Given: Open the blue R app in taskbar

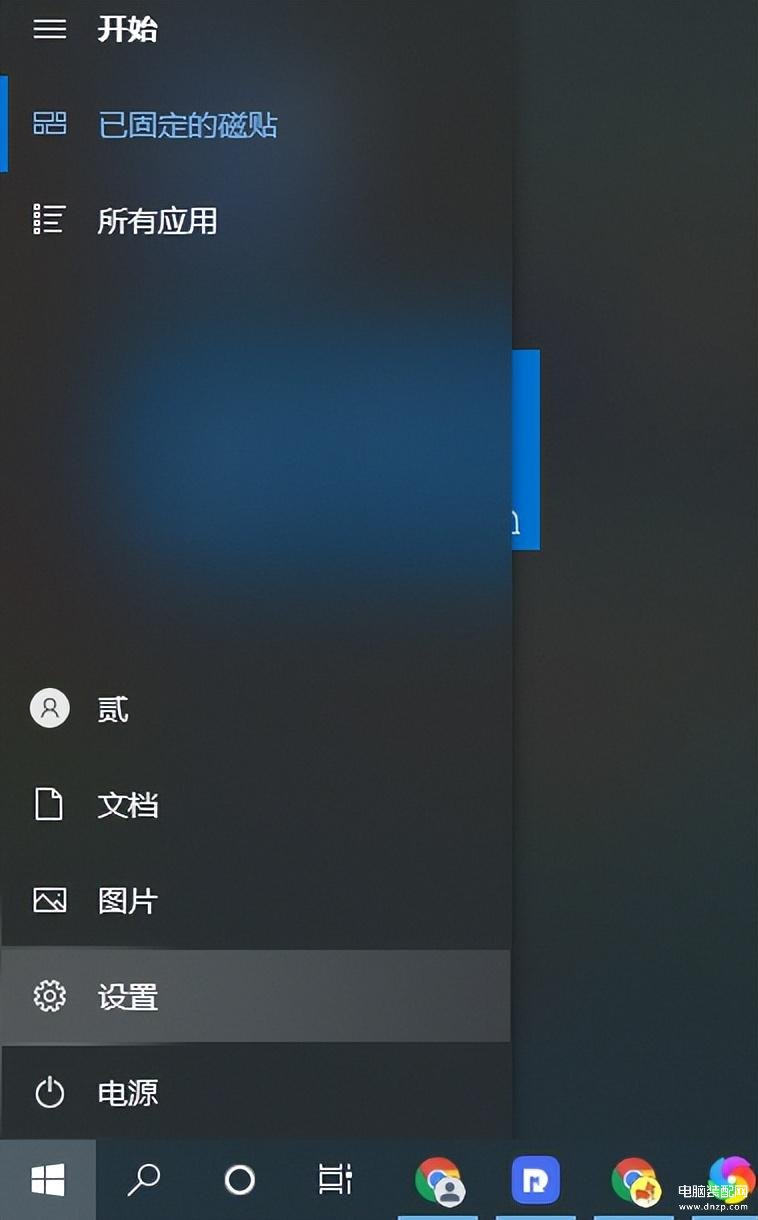Looking at the screenshot, I should coord(536,1180).
